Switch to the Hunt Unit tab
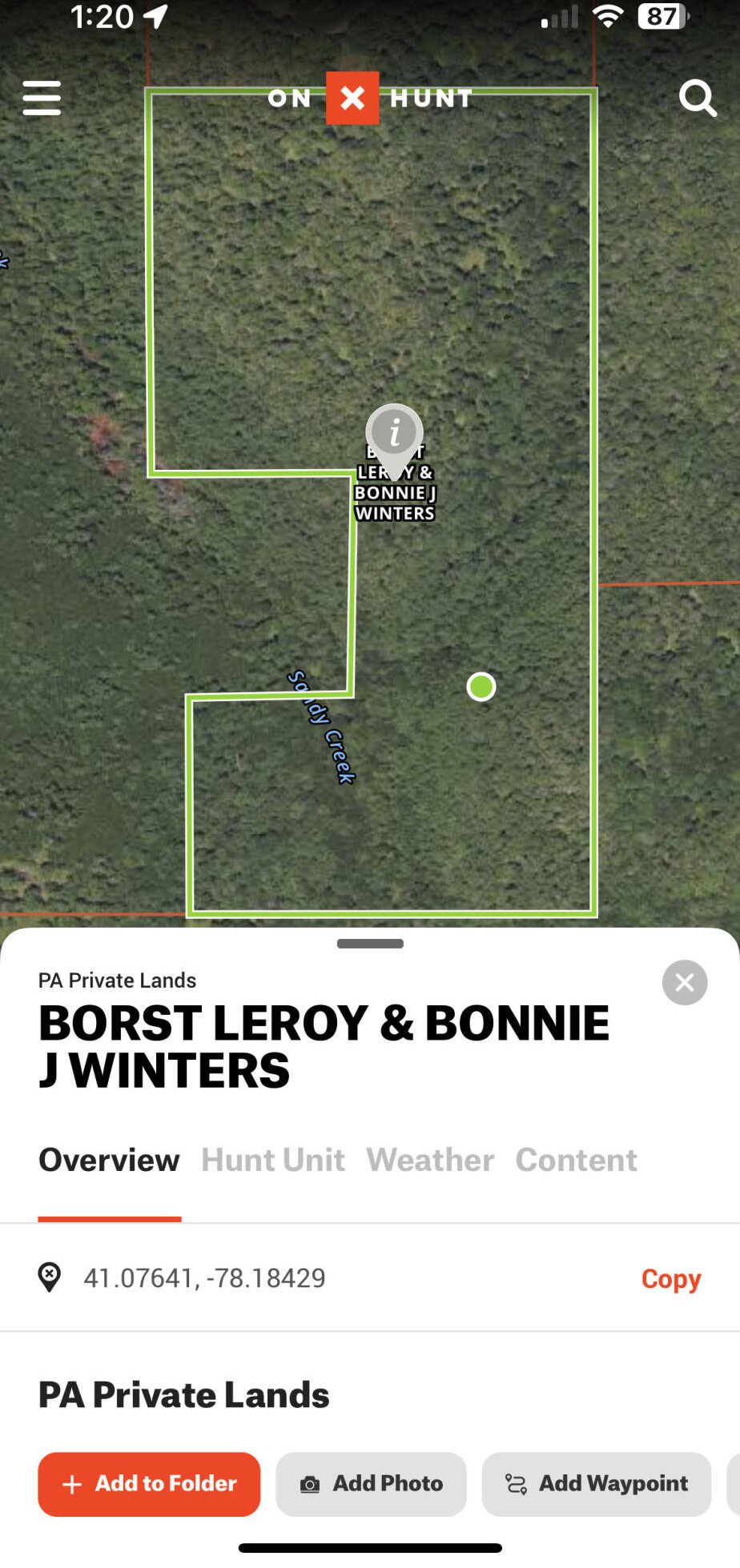The image size is (740, 1568). (x=272, y=1160)
